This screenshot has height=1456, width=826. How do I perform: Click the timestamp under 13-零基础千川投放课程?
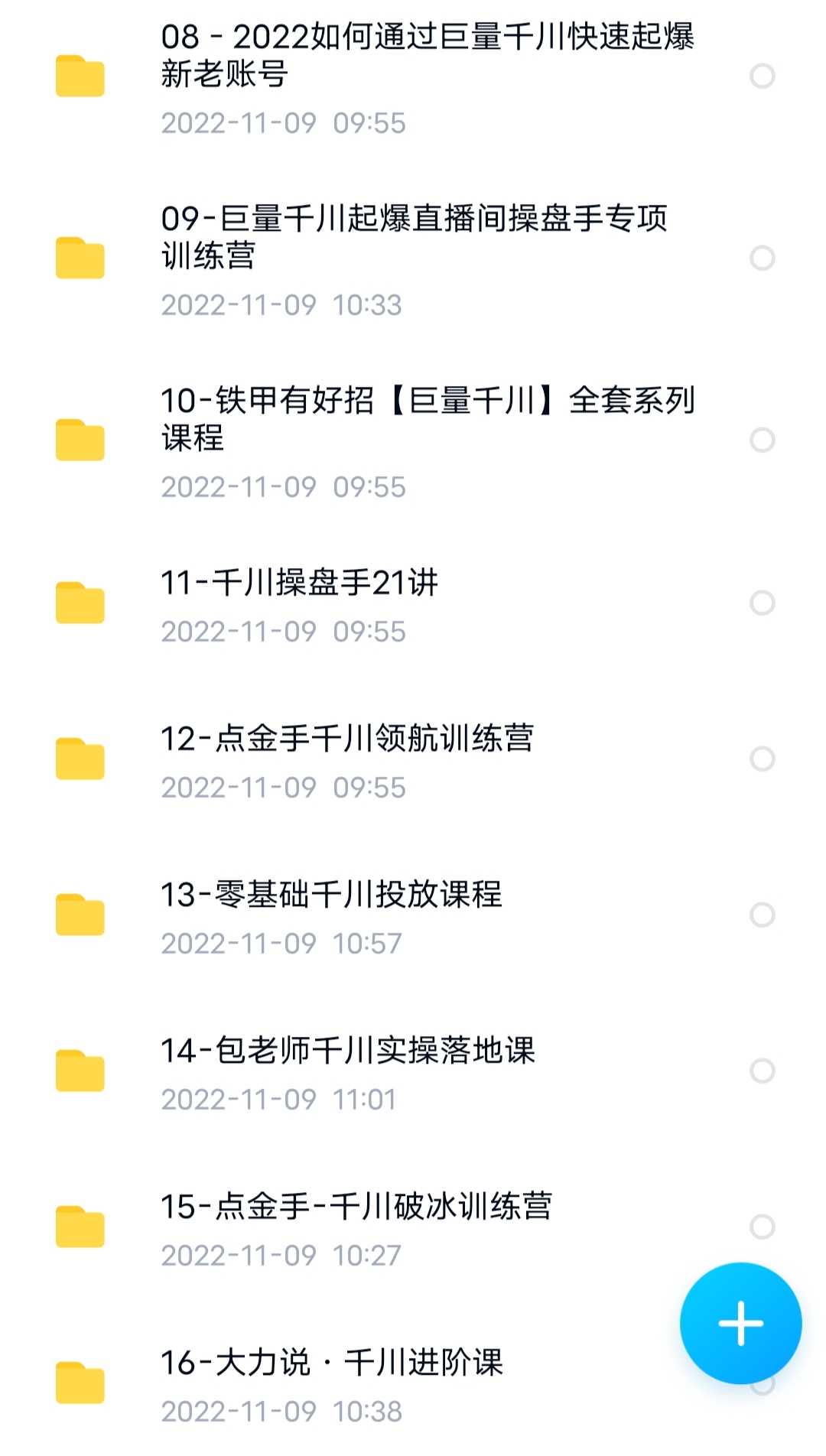coord(283,944)
